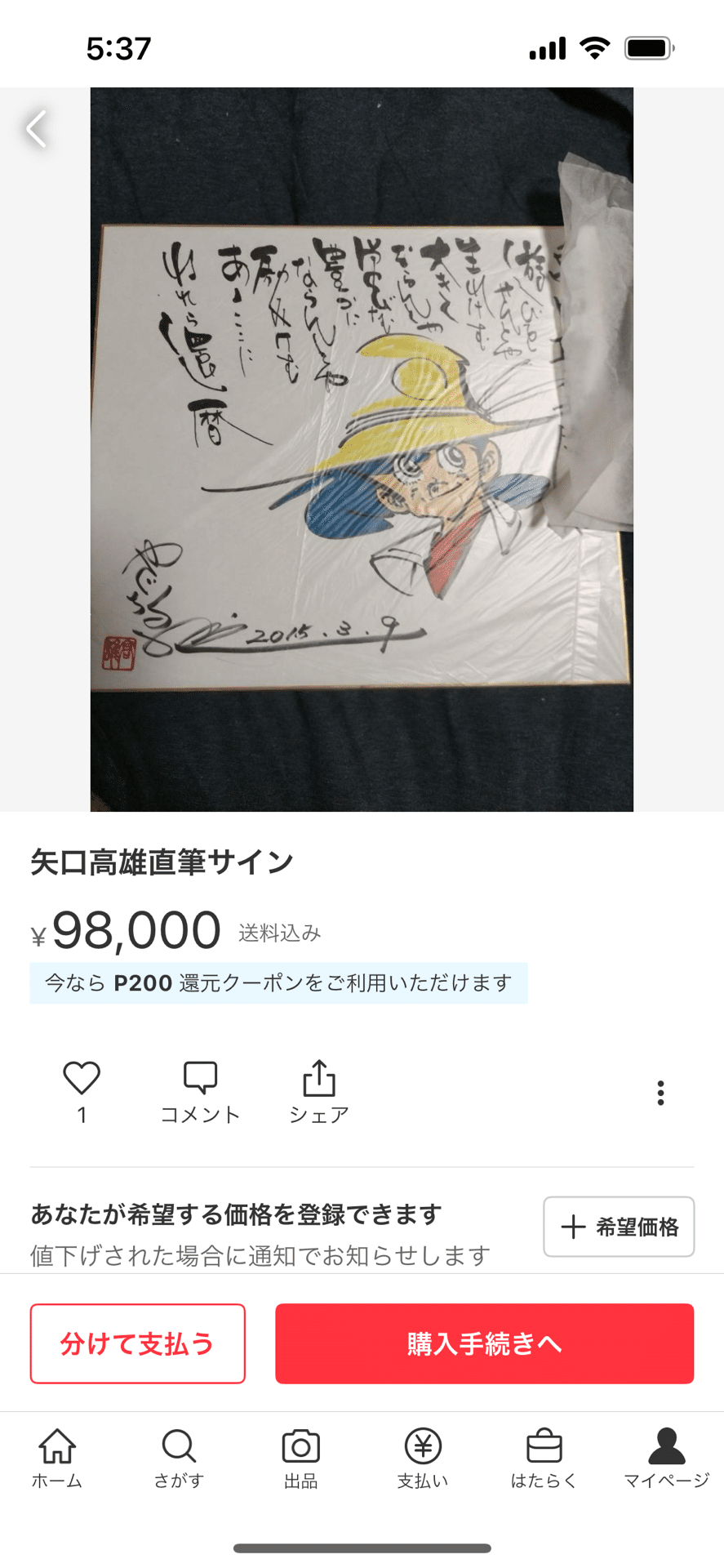724x1568 pixels.
Task: Switch to the はたらく tab
Action: coord(544,1459)
